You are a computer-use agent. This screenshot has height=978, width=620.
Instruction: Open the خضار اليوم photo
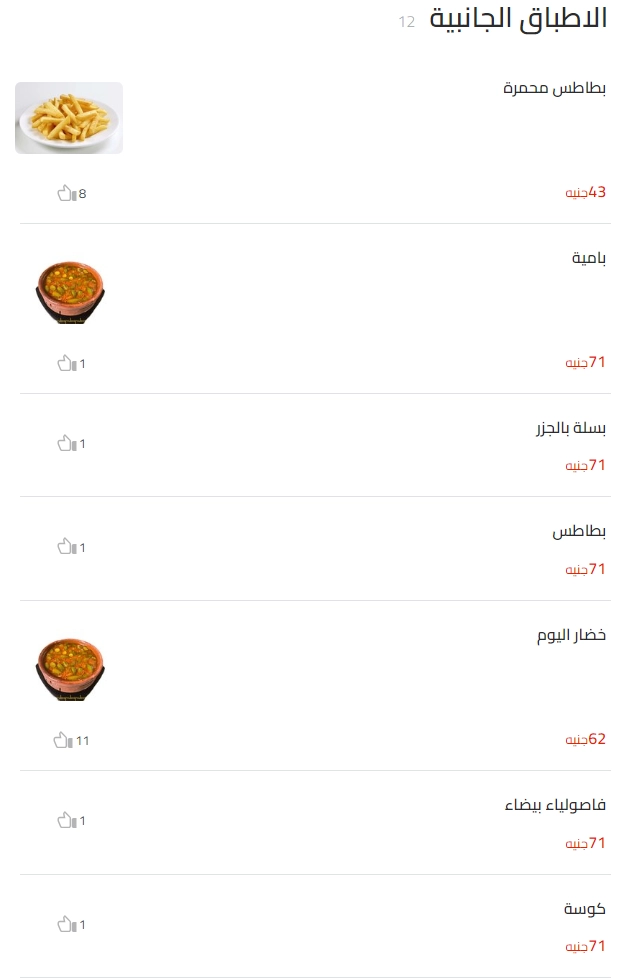click(x=70, y=668)
